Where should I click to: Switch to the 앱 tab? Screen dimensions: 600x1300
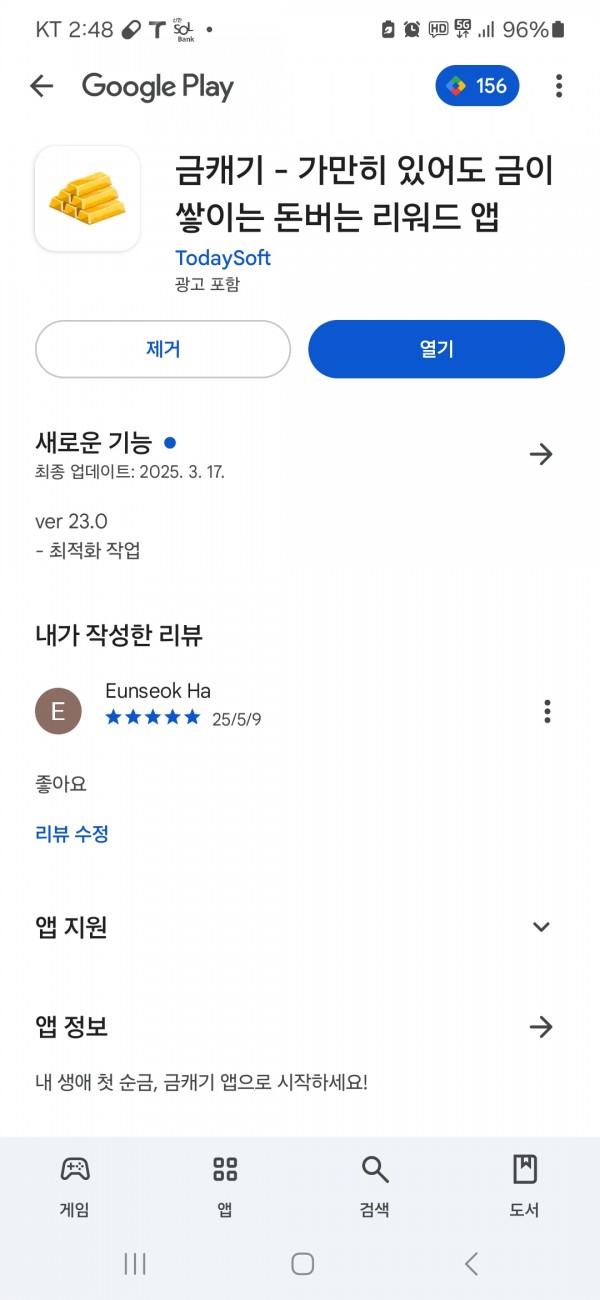click(225, 1185)
